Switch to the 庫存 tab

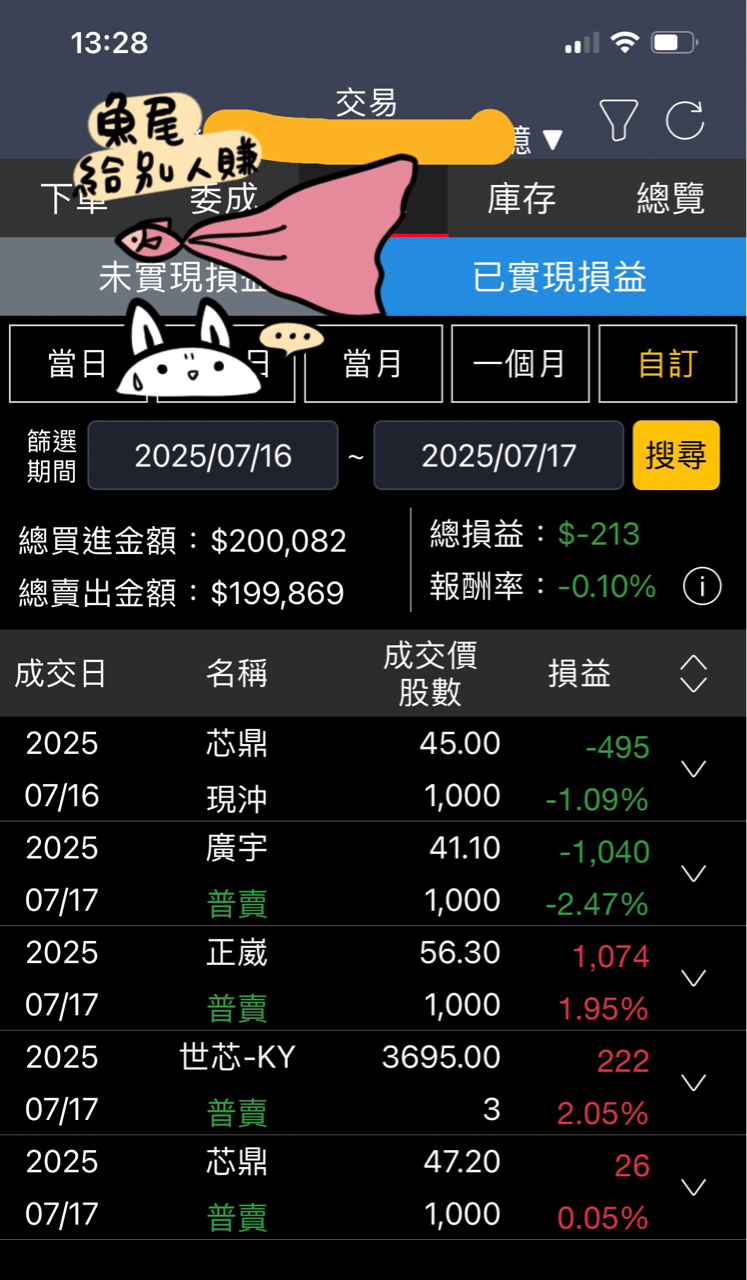point(521,199)
